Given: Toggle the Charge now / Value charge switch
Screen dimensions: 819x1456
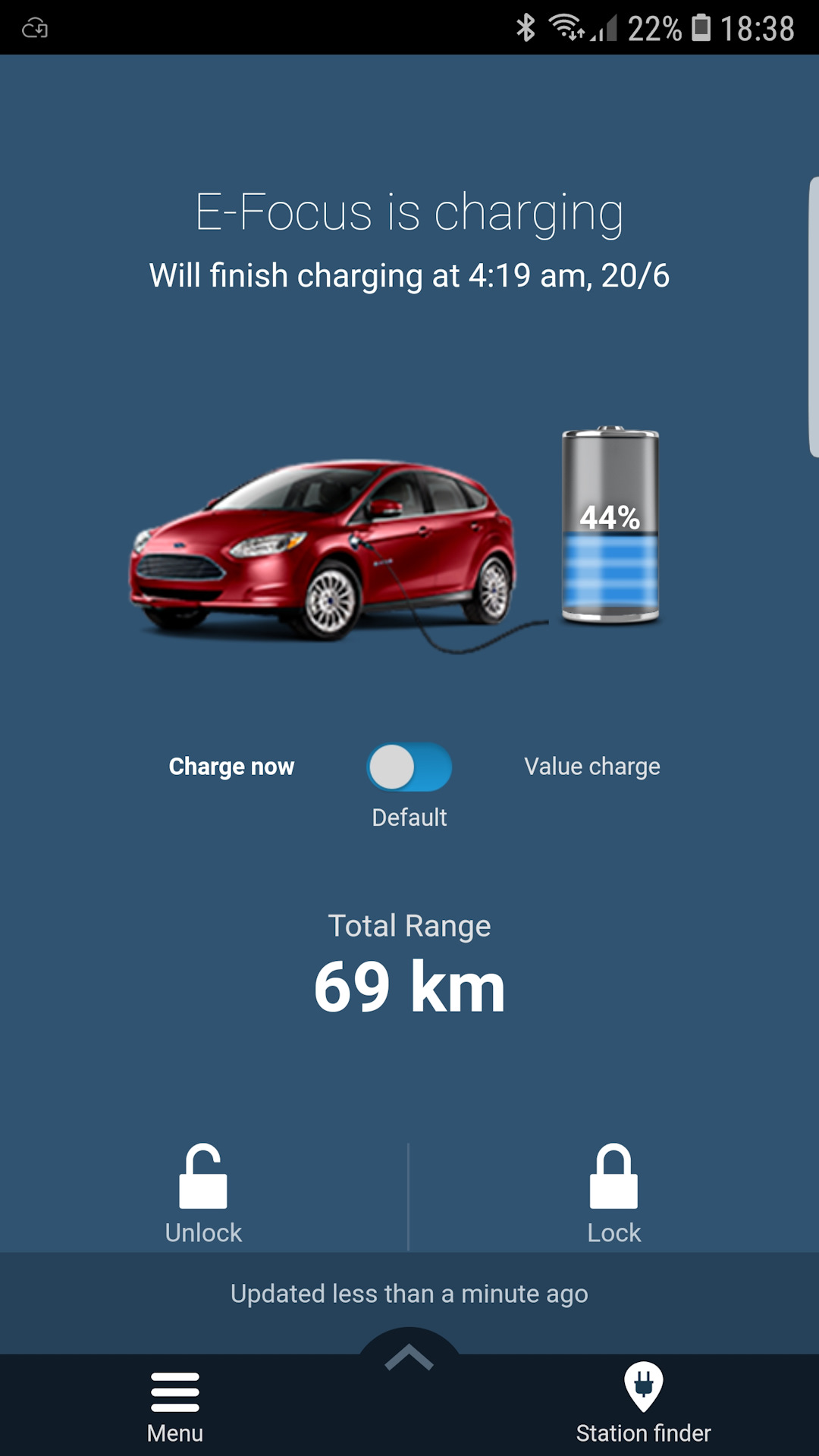Looking at the screenshot, I should pyautogui.click(x=409, y=767).
